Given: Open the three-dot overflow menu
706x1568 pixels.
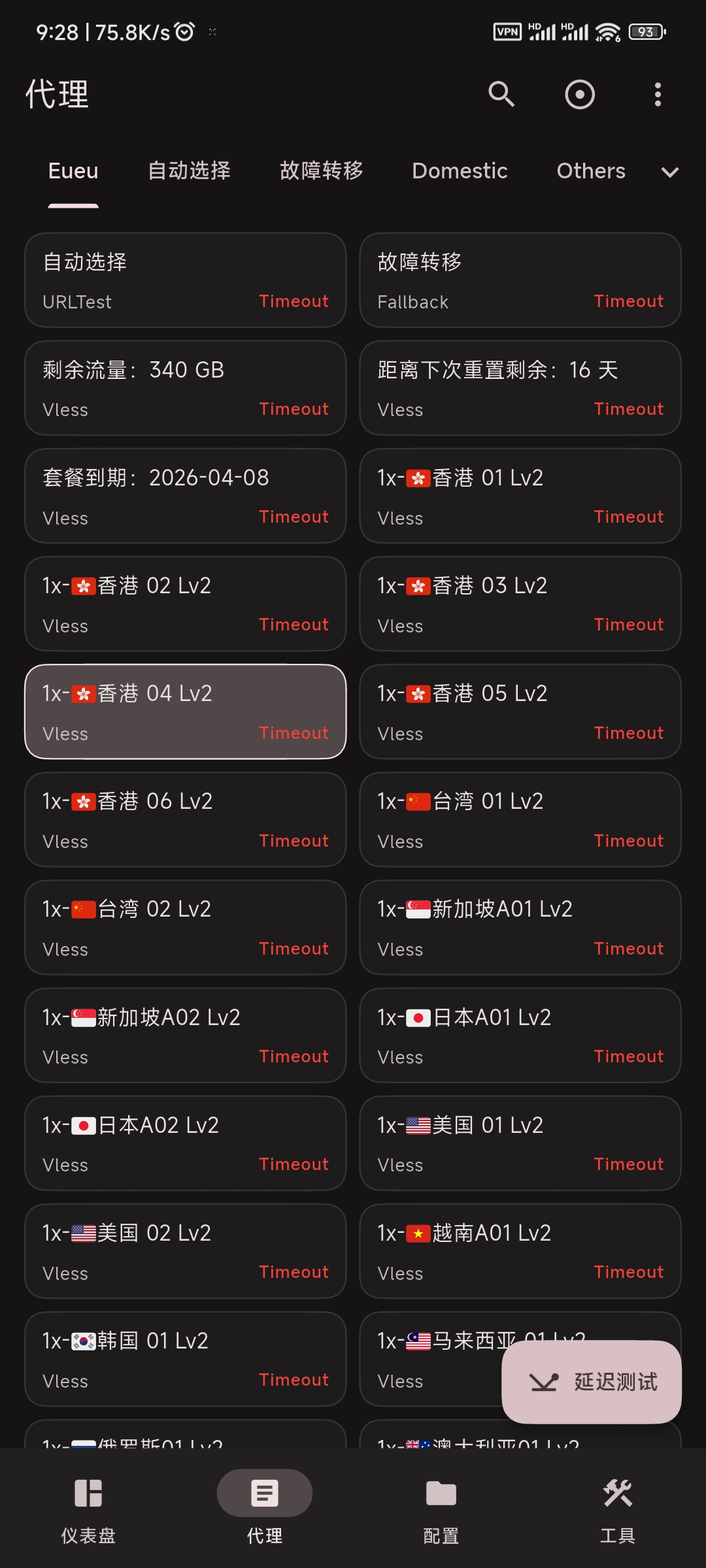Looking at the screenshot, I should click(658, 94).
